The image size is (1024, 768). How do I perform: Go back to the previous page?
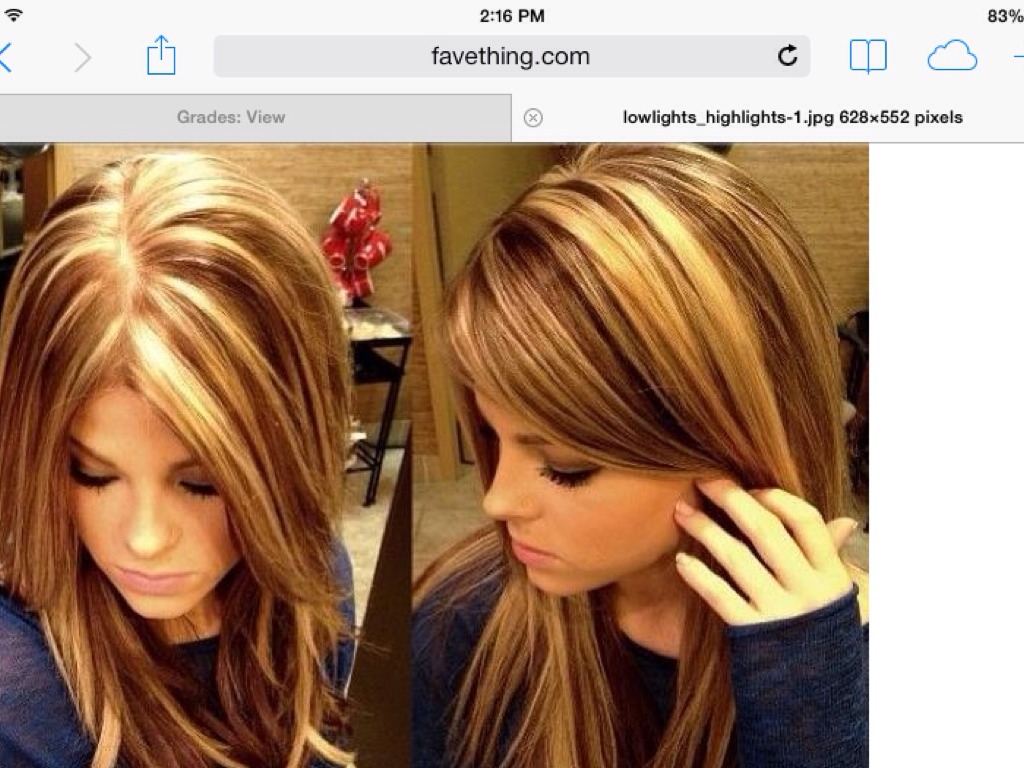point(6,57)
